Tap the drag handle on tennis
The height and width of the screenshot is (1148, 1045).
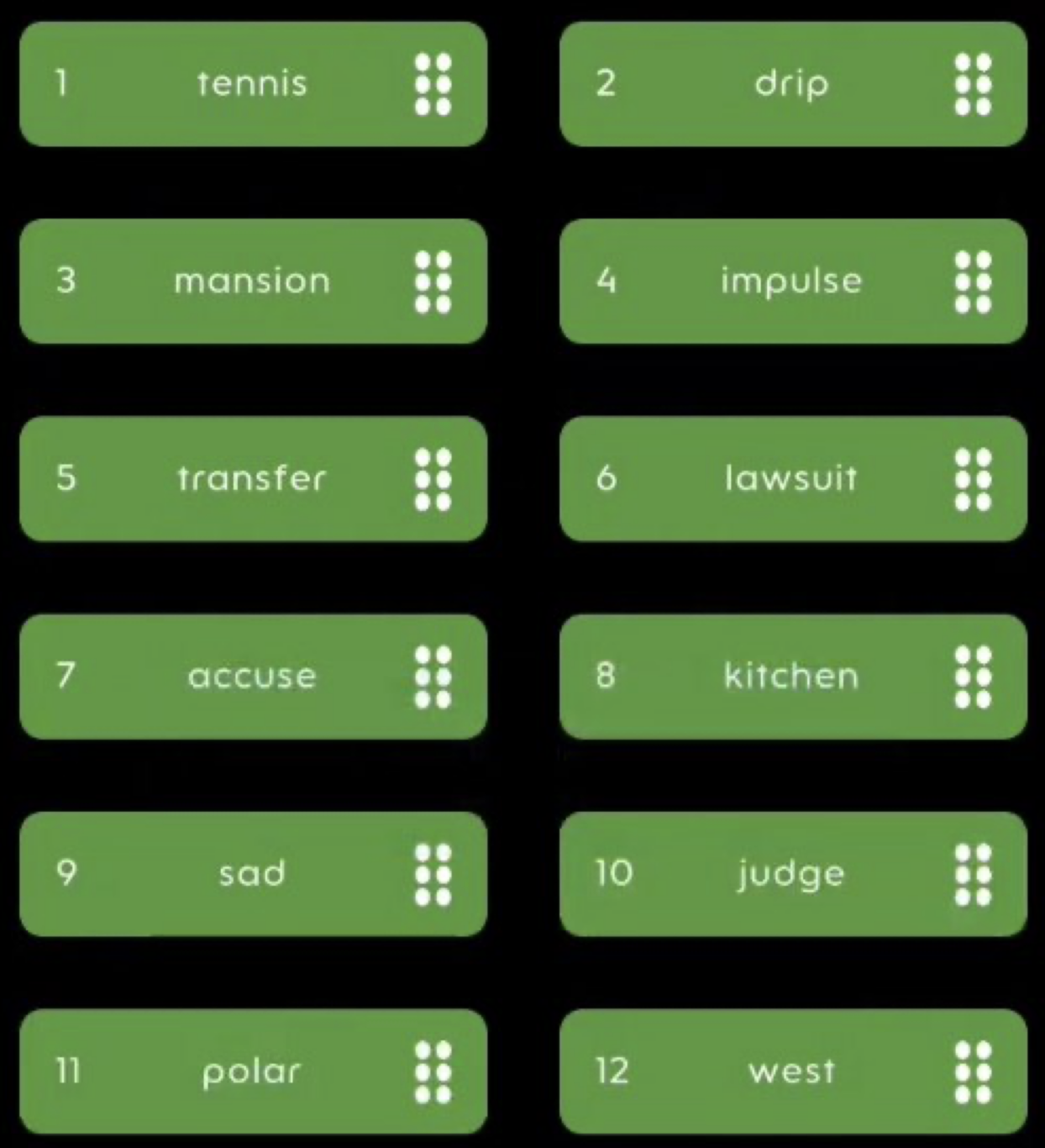(x=433, y=84)
